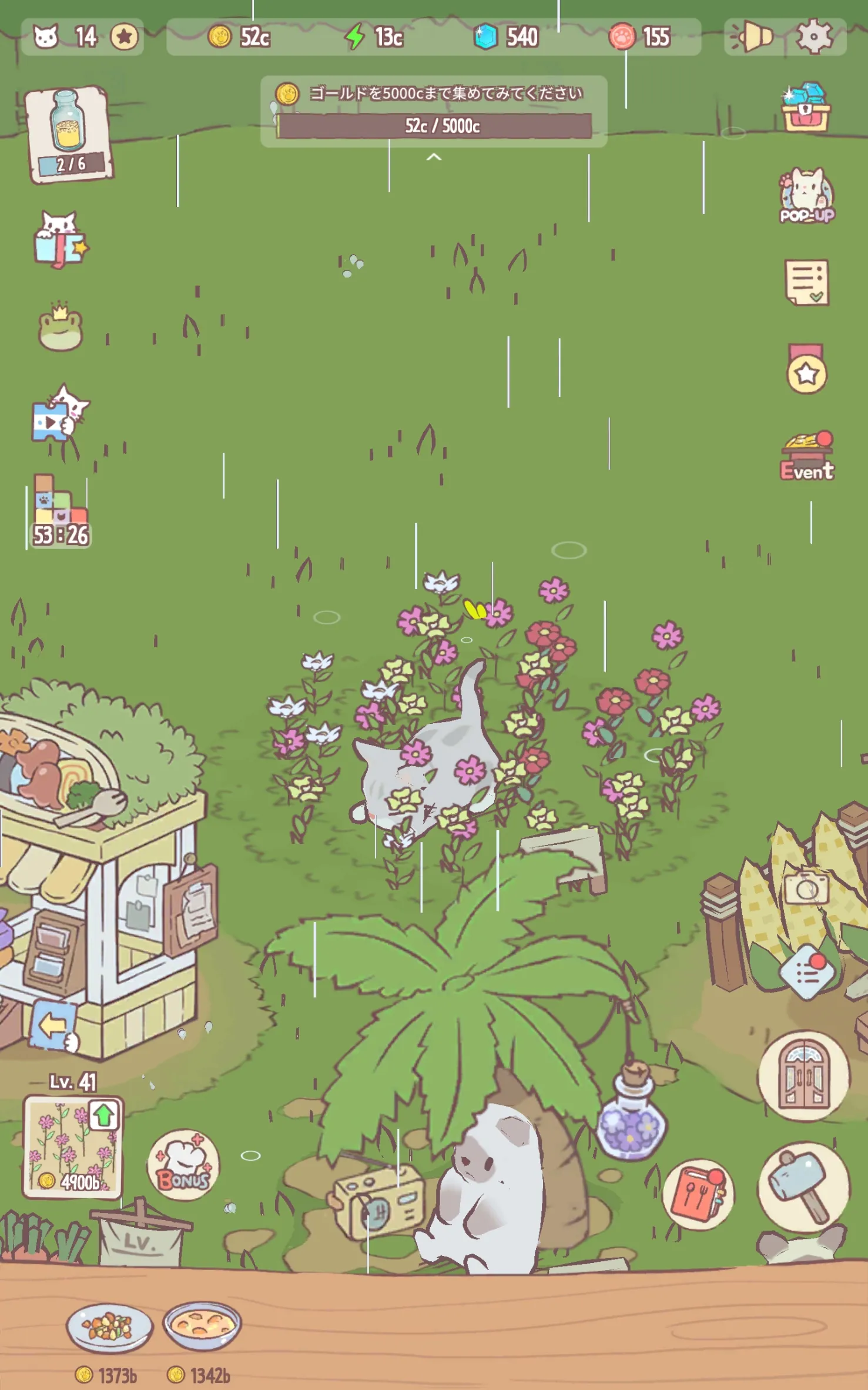Open the Event menu

click(x=807, y=456)
